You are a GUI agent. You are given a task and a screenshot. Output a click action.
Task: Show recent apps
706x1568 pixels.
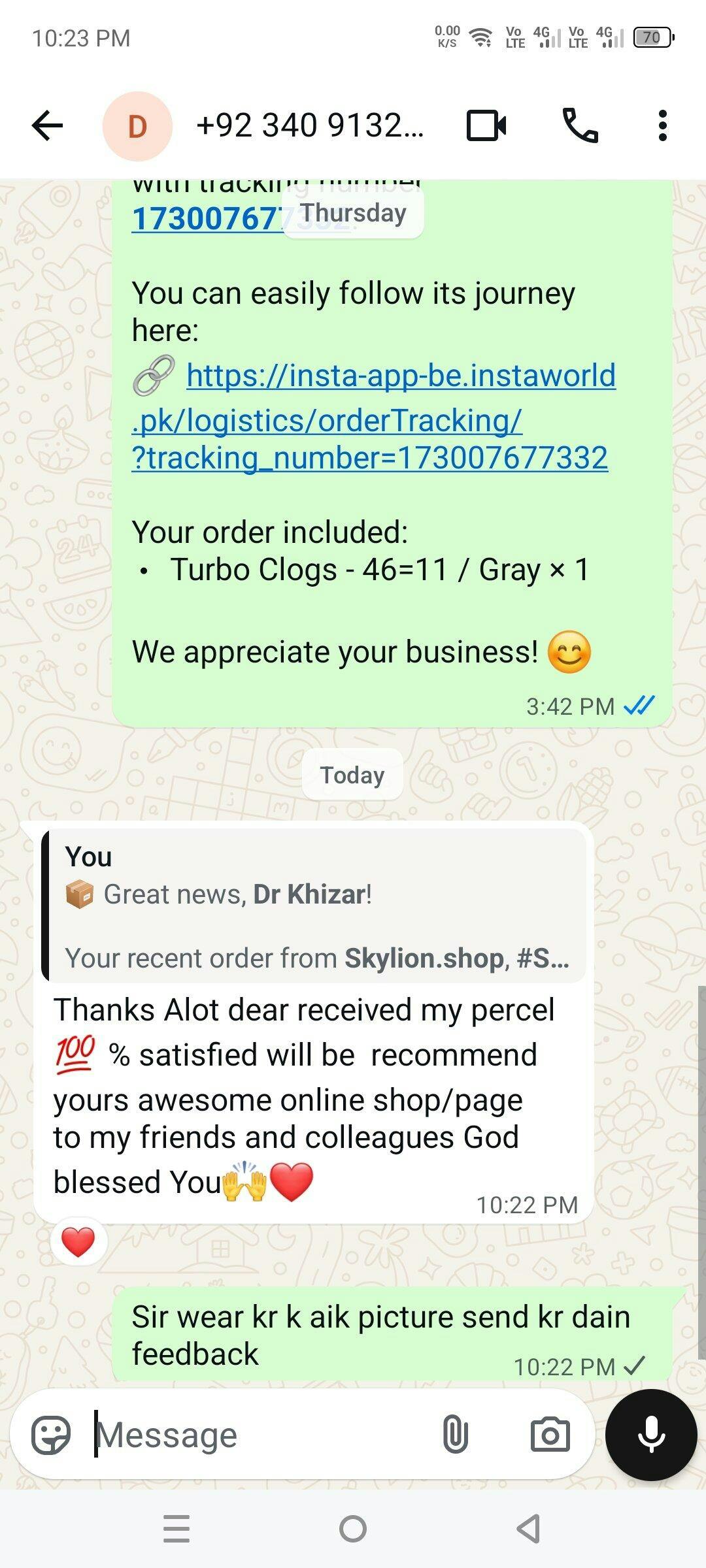coord(176,1529)
